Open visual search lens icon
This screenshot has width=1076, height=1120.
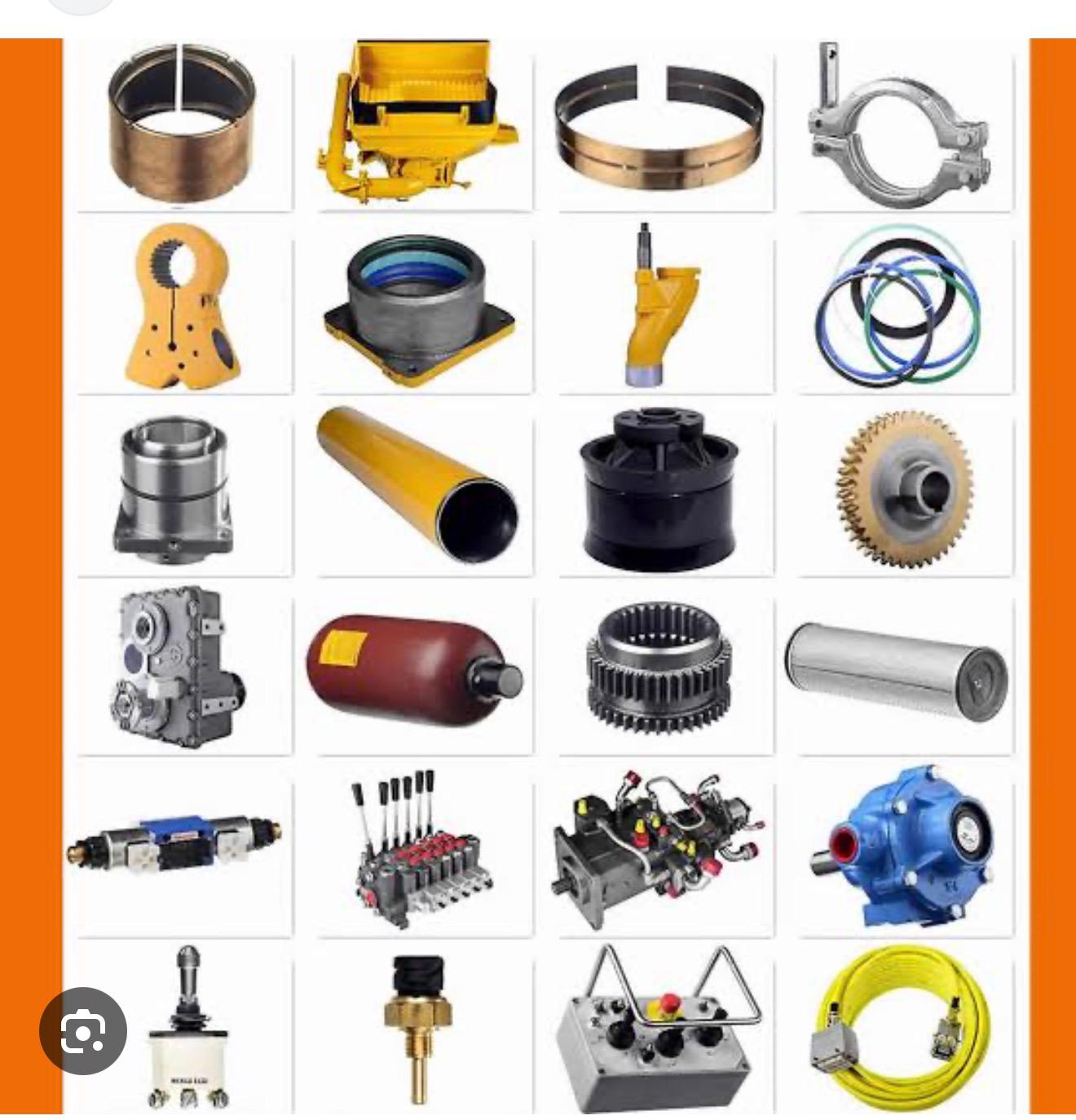point(83,1031)
